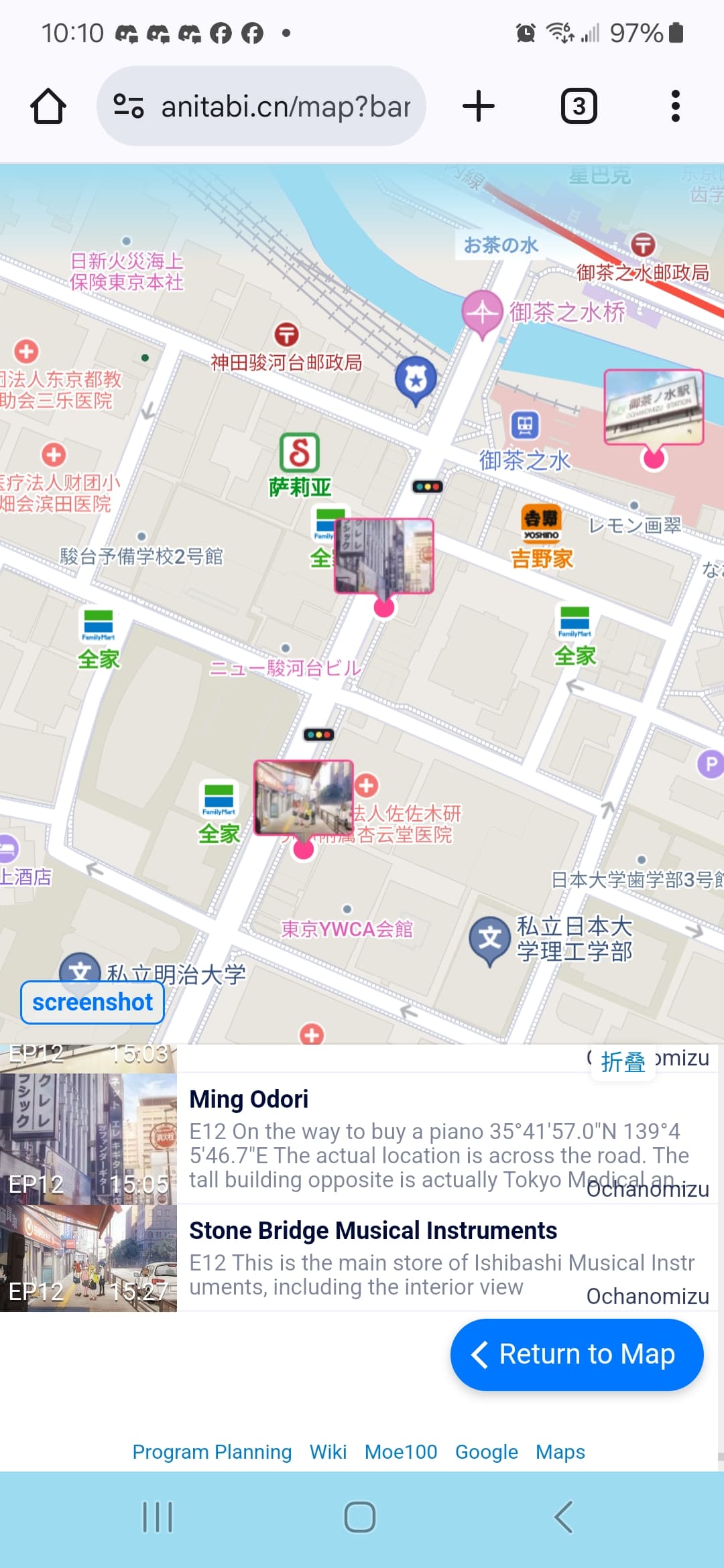
Task: Open the browser overflow menu
Action: [675, 107]
